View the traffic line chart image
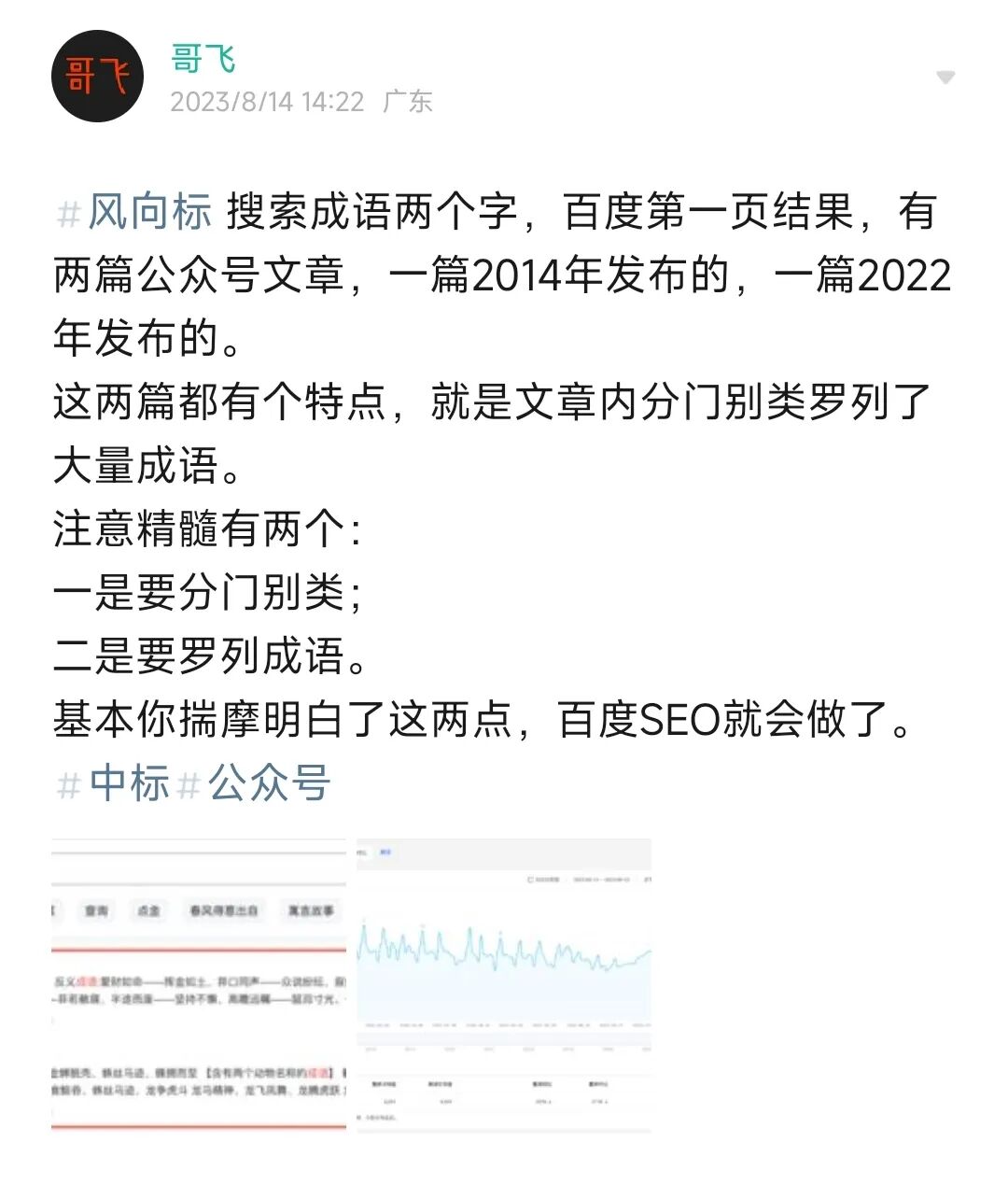 point(504,985)
